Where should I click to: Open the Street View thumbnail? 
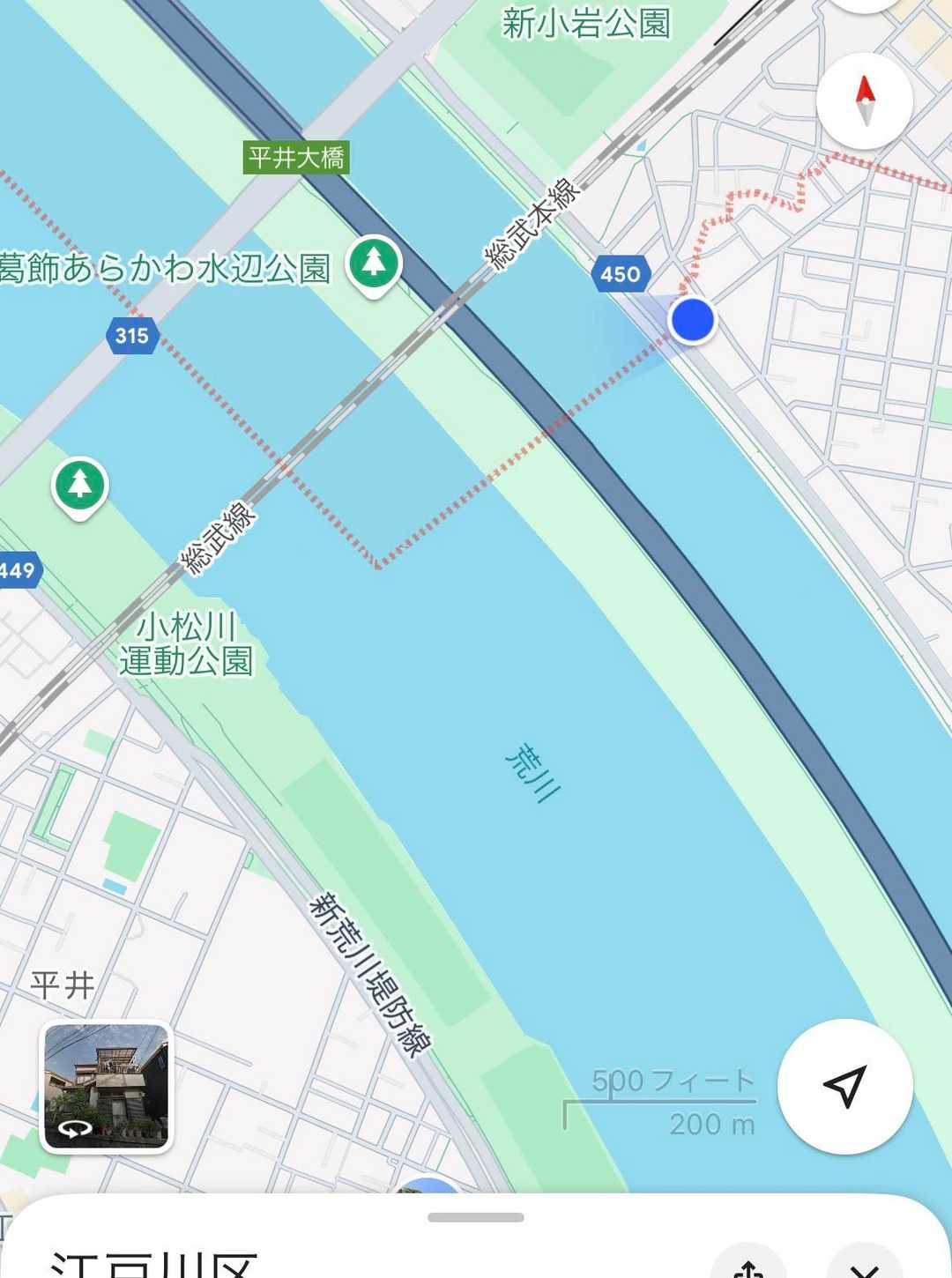point(106,1086)
